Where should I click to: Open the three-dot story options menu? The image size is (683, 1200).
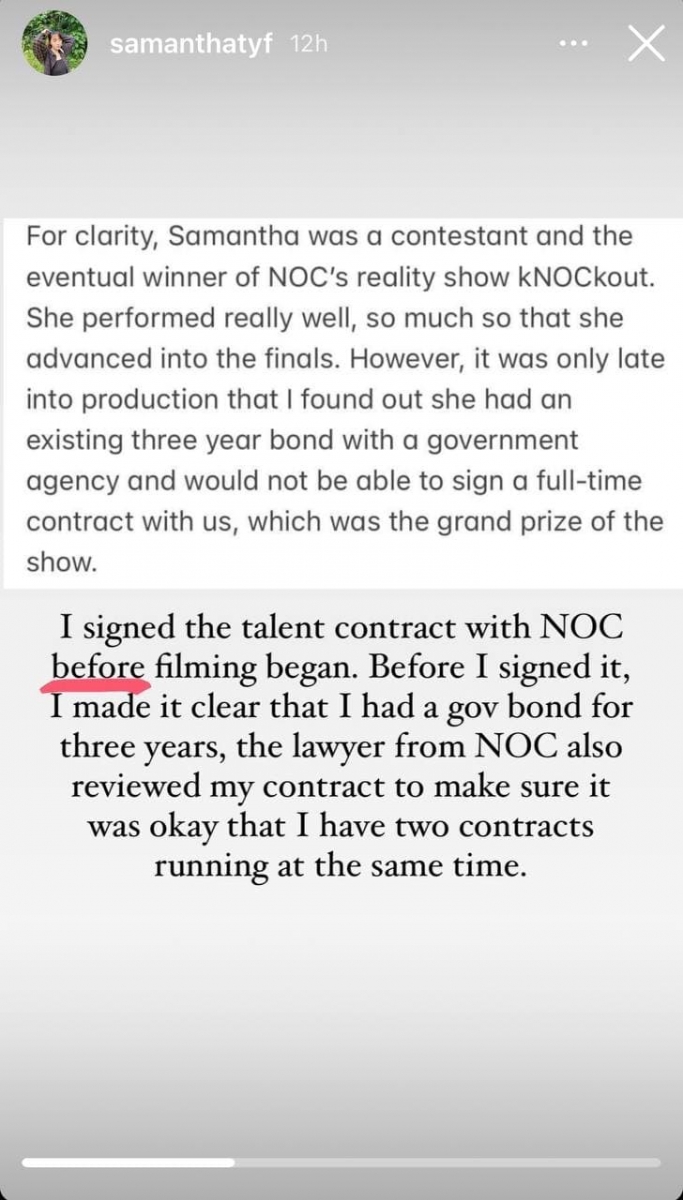point(574,44)
